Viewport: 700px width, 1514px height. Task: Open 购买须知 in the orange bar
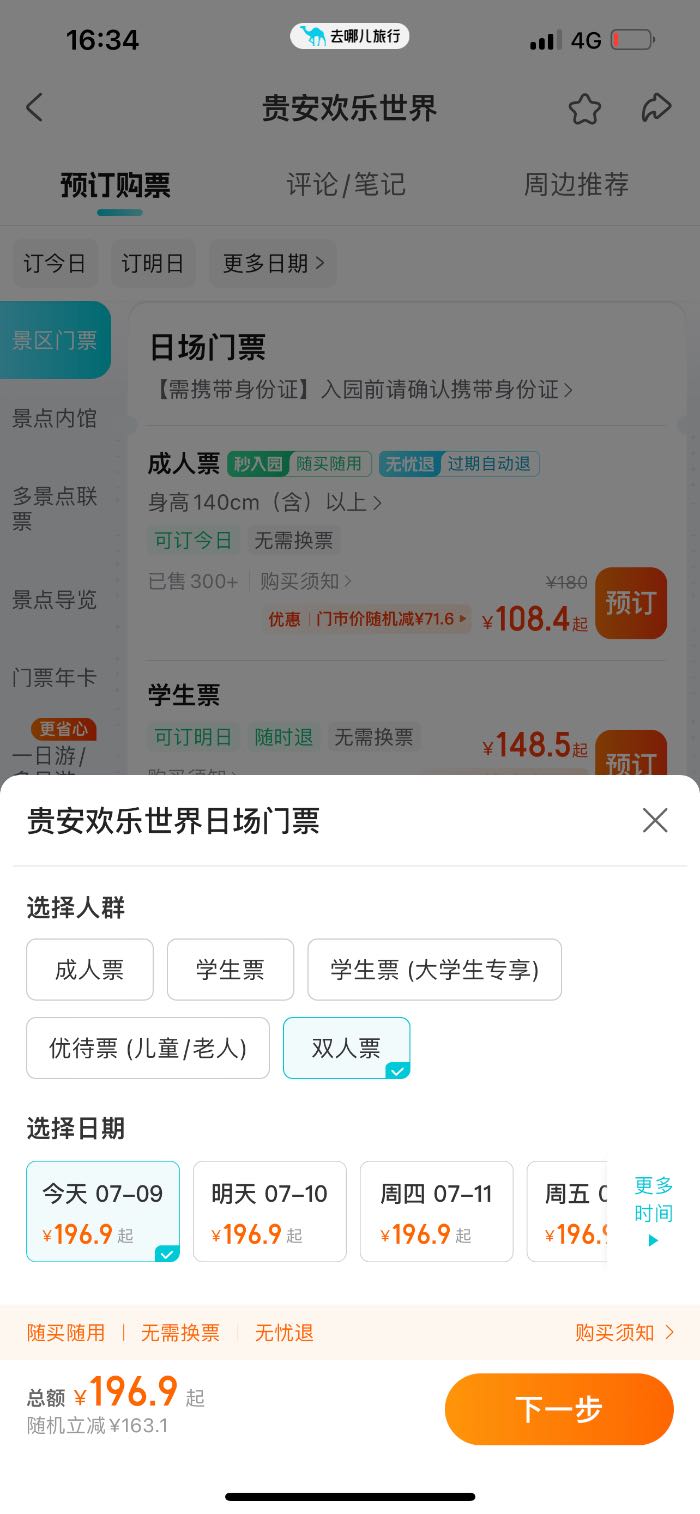coord(625,1332)
